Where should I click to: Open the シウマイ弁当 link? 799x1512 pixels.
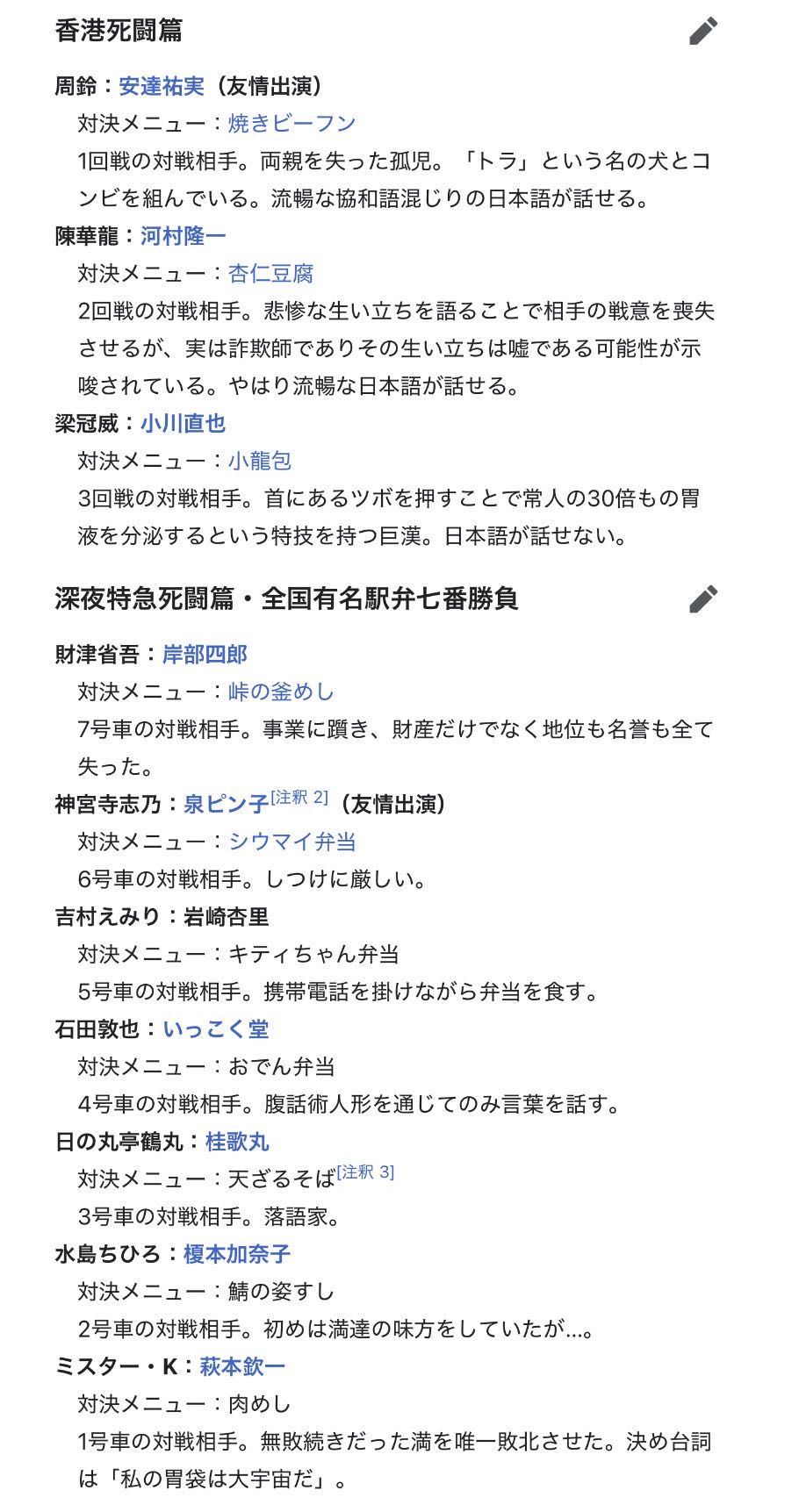tap(292, 842)
